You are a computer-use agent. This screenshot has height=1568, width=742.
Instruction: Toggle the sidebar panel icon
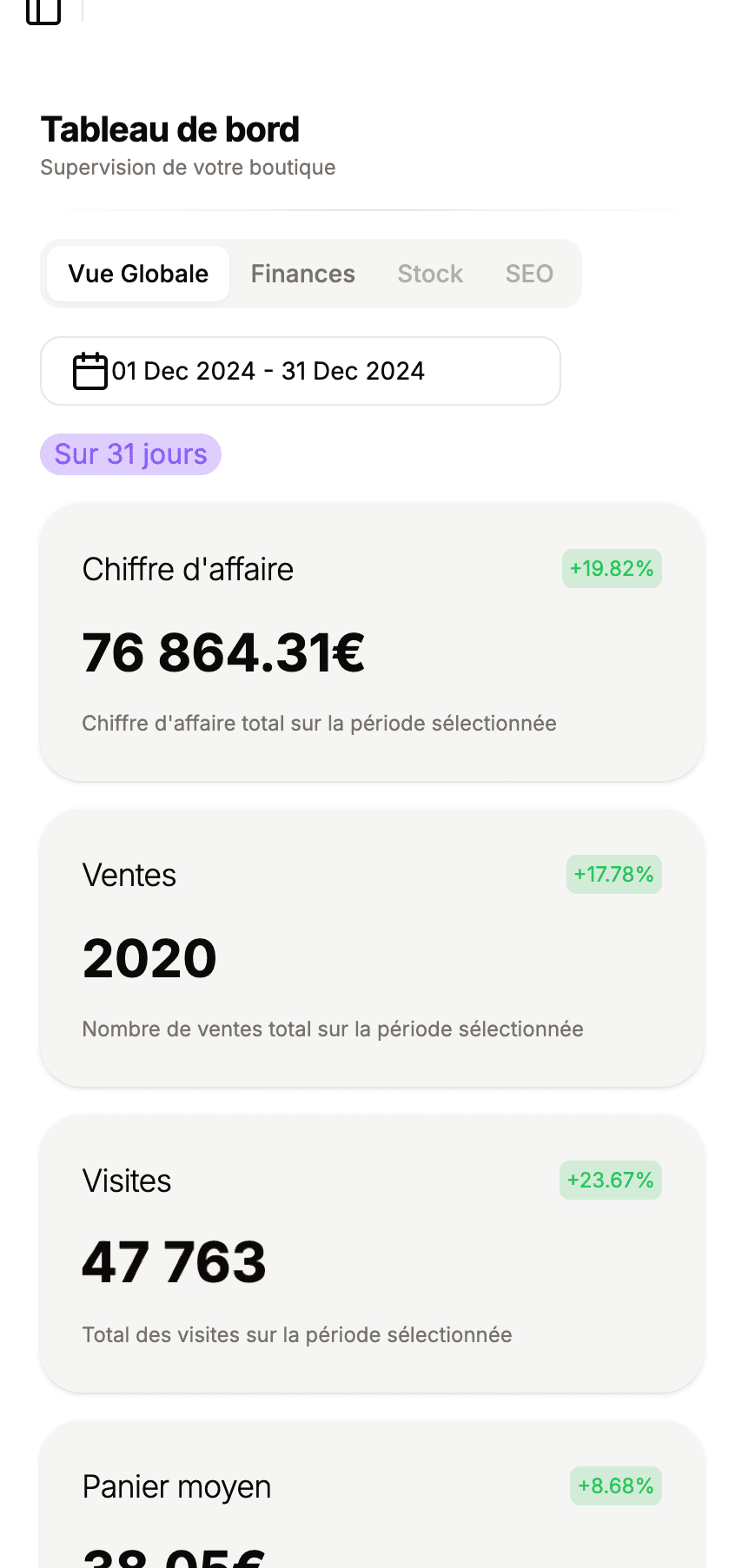coord(43,12)
